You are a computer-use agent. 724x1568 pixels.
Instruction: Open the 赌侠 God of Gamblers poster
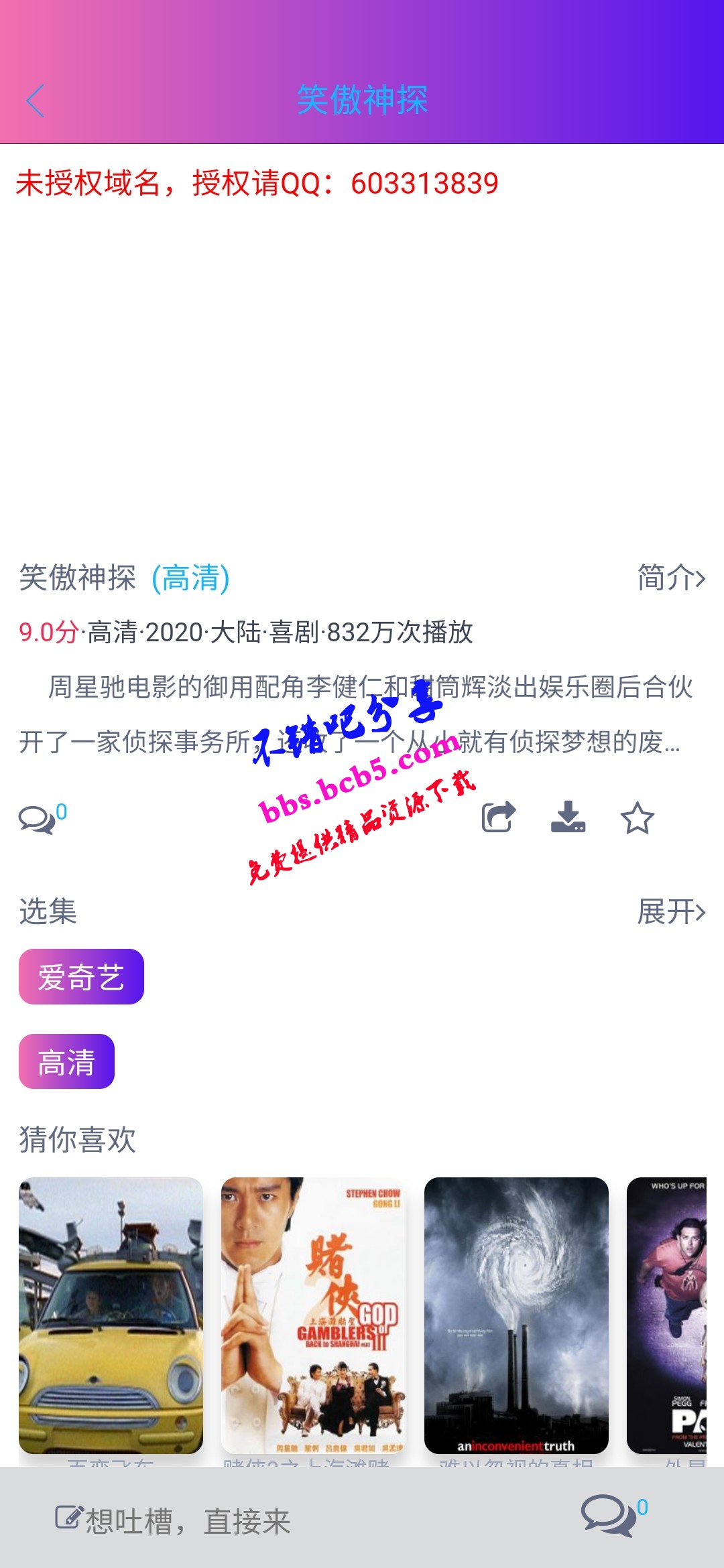pos(314,1315)
